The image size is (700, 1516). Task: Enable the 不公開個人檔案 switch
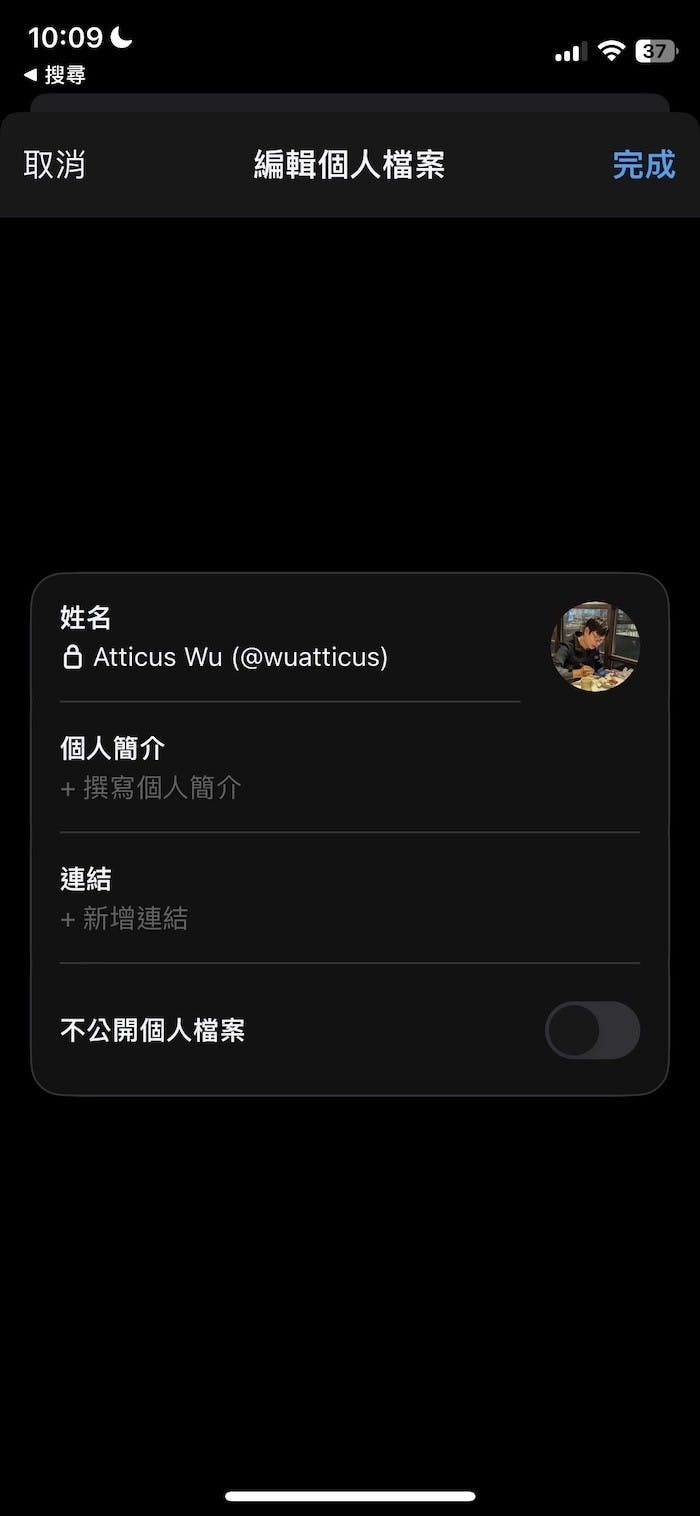[x=592, y=1030]
